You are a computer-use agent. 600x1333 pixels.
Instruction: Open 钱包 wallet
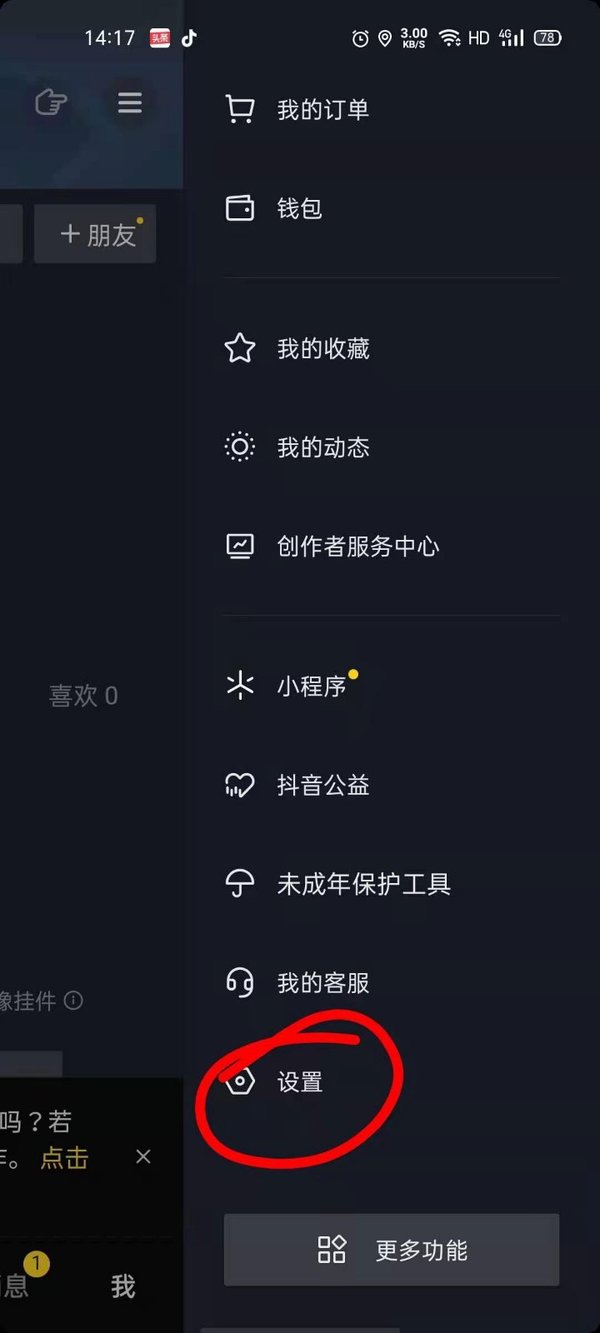298,208
